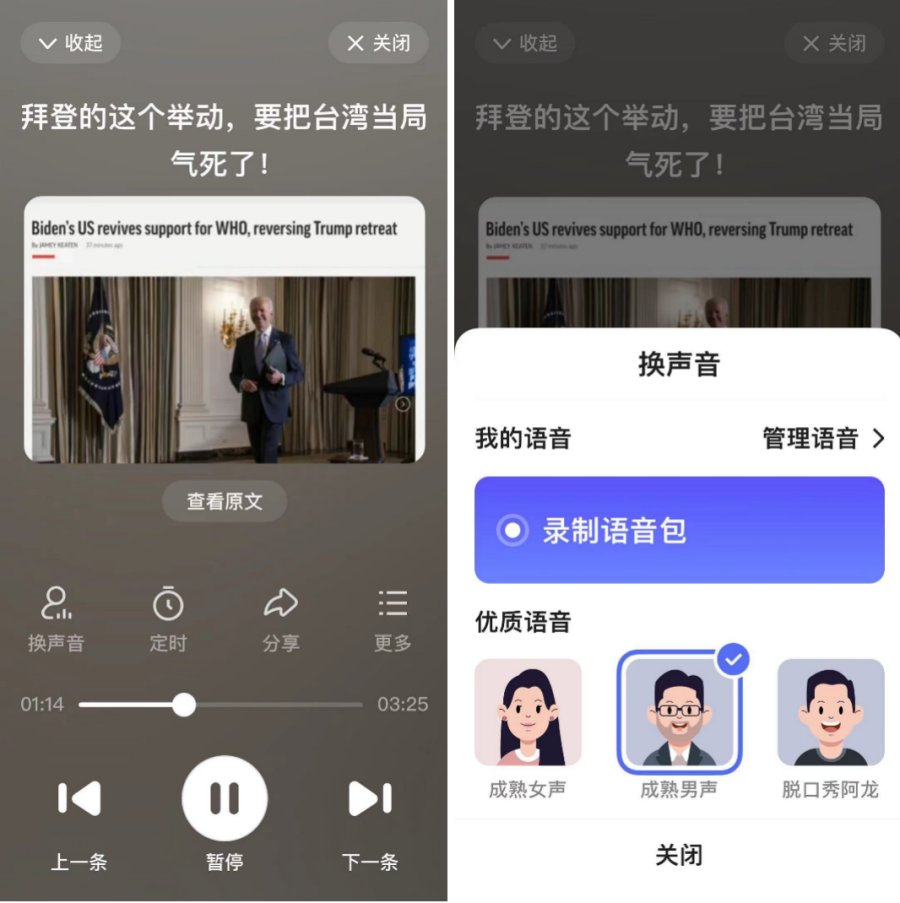
Task: Share this news audio via 分享
Action: 280,620
